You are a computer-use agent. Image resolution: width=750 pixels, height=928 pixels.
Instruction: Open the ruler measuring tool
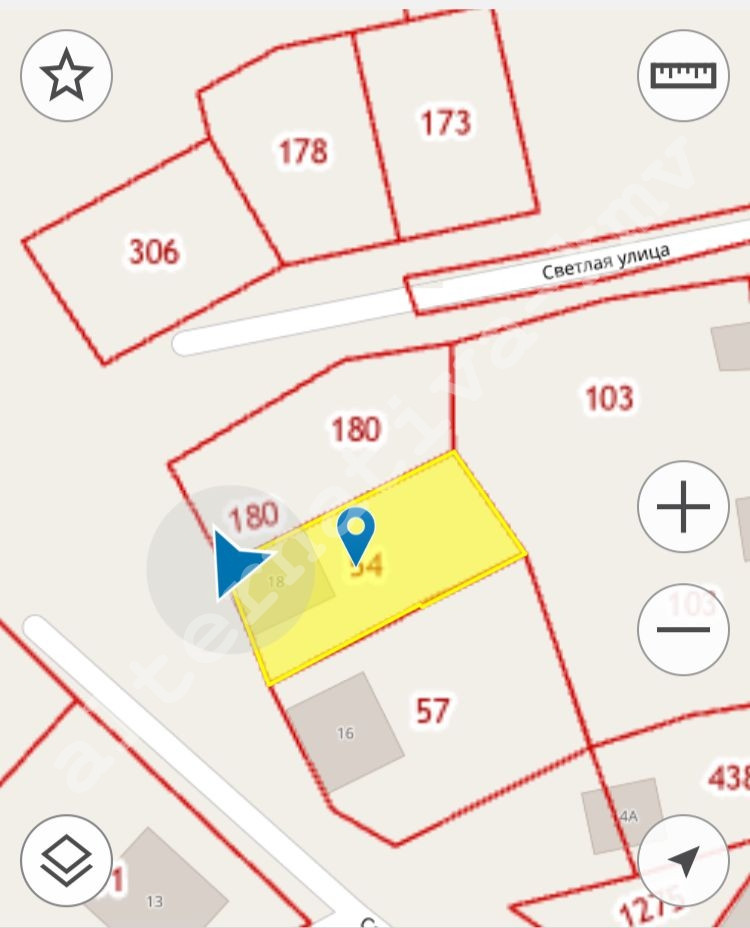point(683,75)
